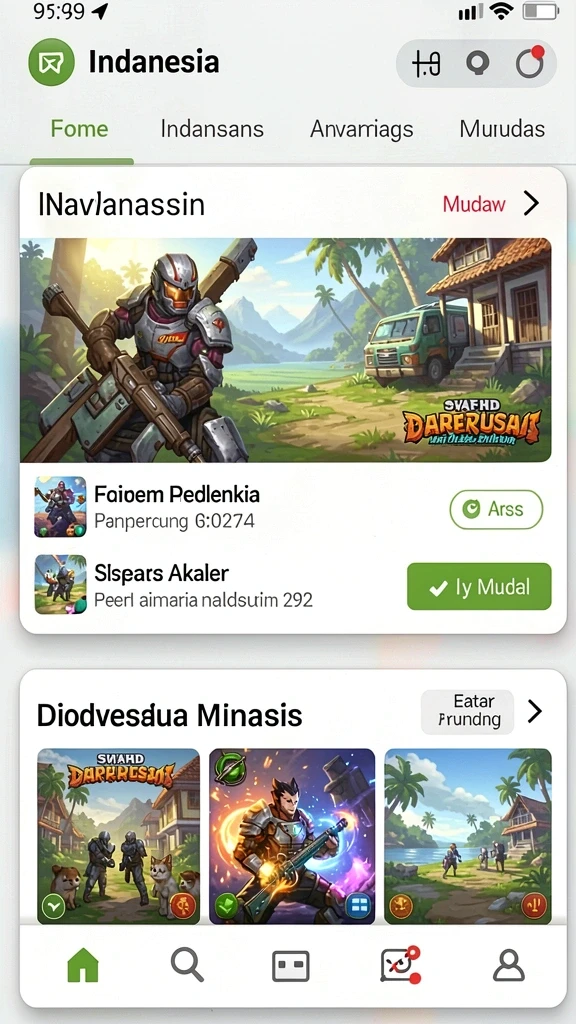Open the Muudas tab

pos(502,129)
